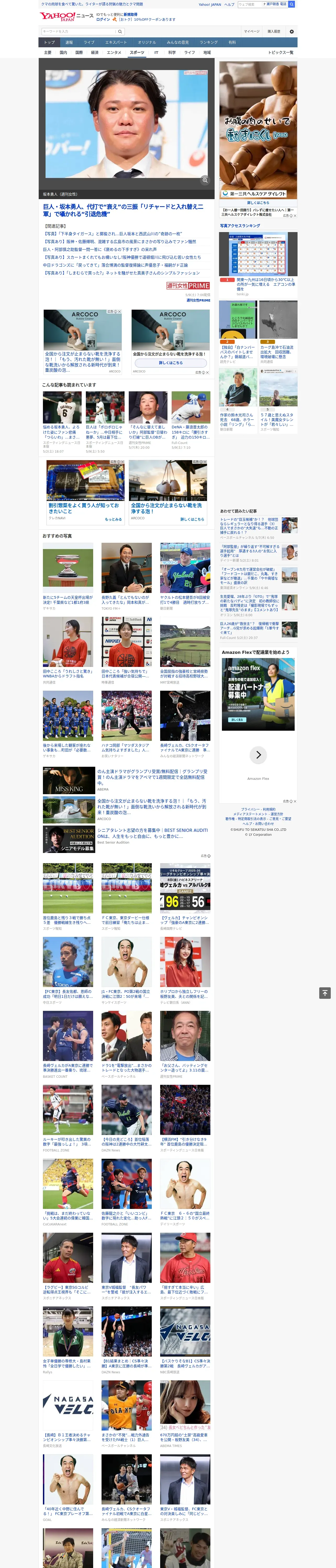The width and height of the screenshot is (336, 1568).
Task: Open プライバシー・利用規約 footer link
Action: [258, 810]
